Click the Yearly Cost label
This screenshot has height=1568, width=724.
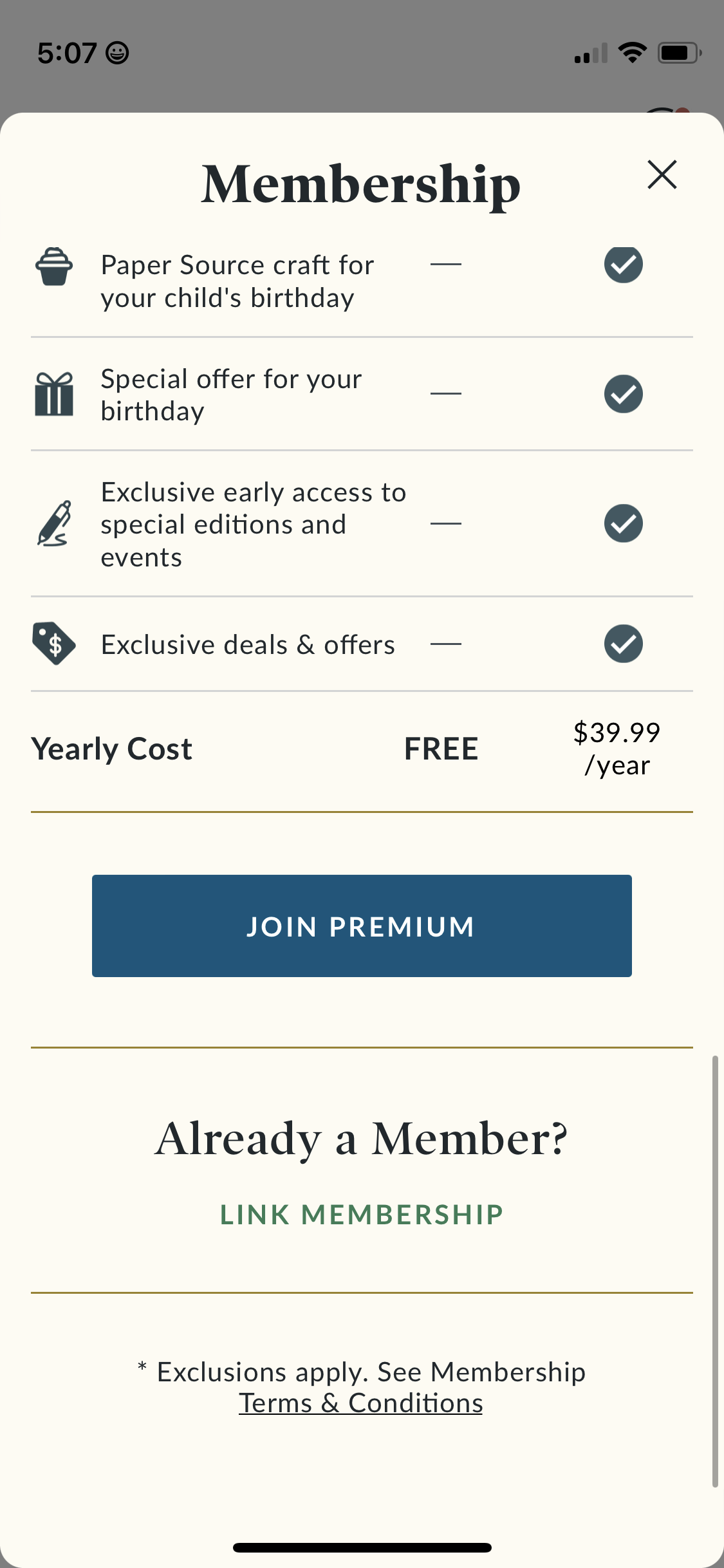click(111, 749)
